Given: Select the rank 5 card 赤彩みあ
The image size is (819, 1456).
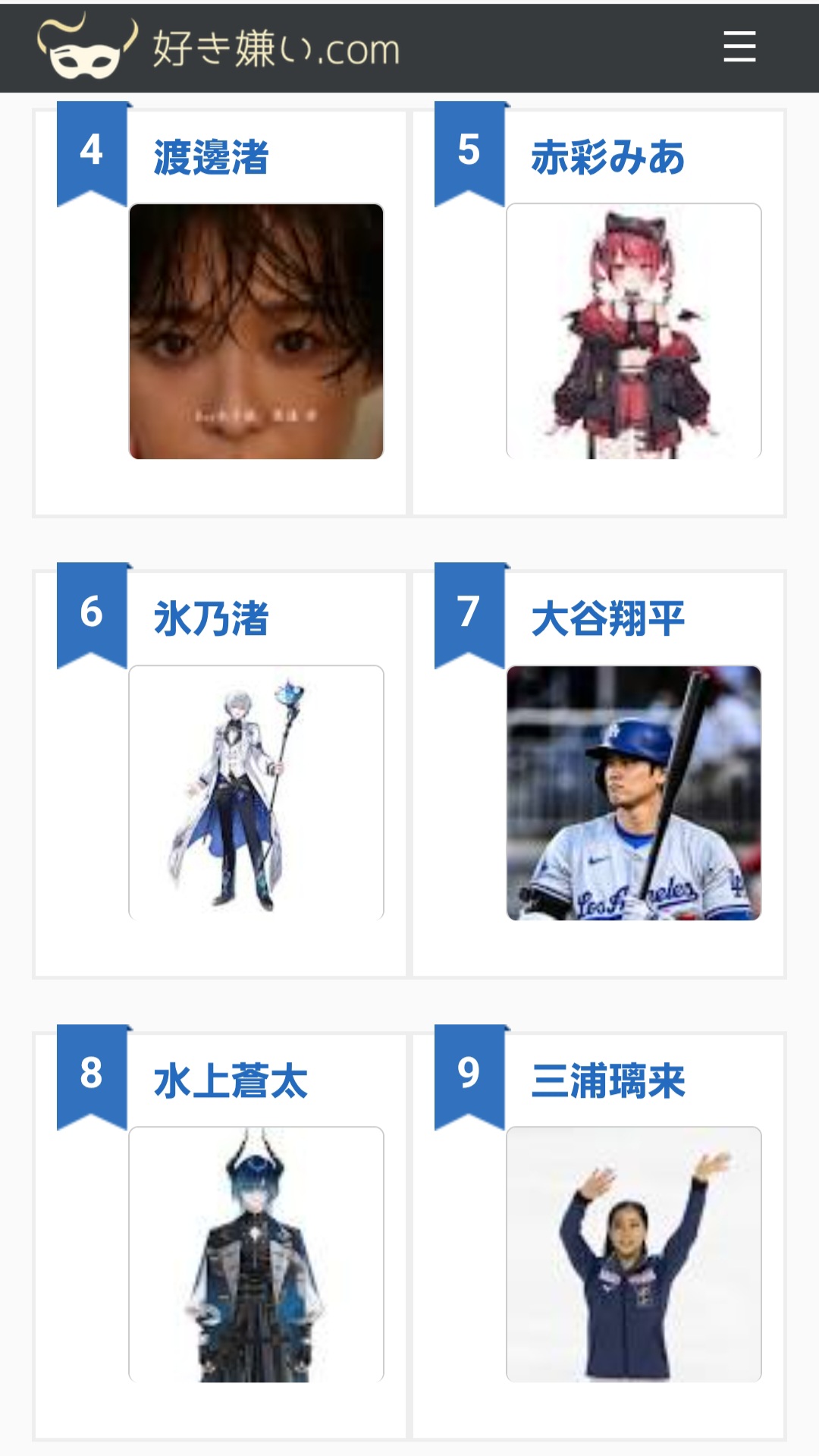Looking at the screenshot, I should pos(633,331).
